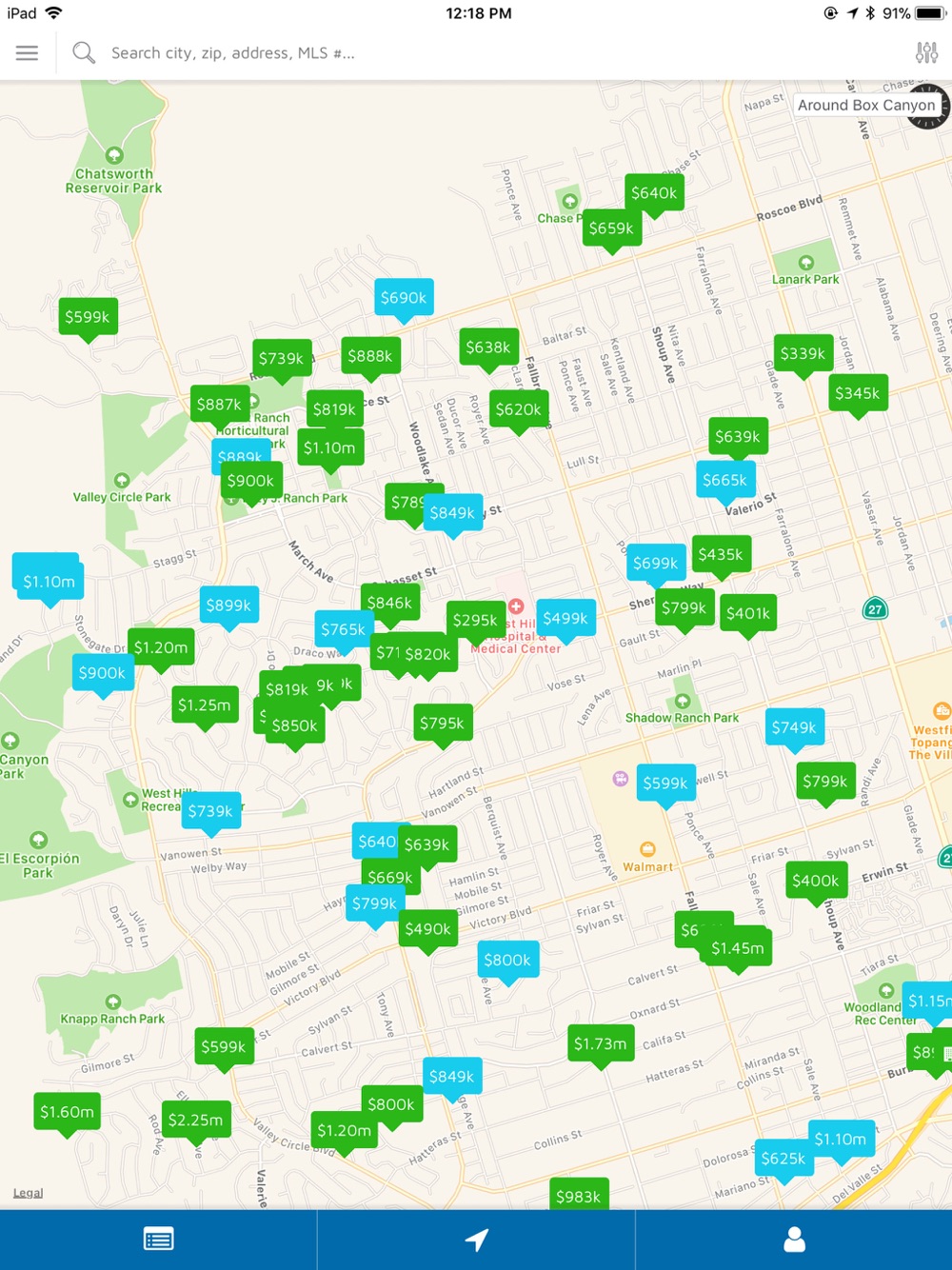The image size is (952, 1270).
Task: Open the hamburger menu
Action: click(27, 53)
